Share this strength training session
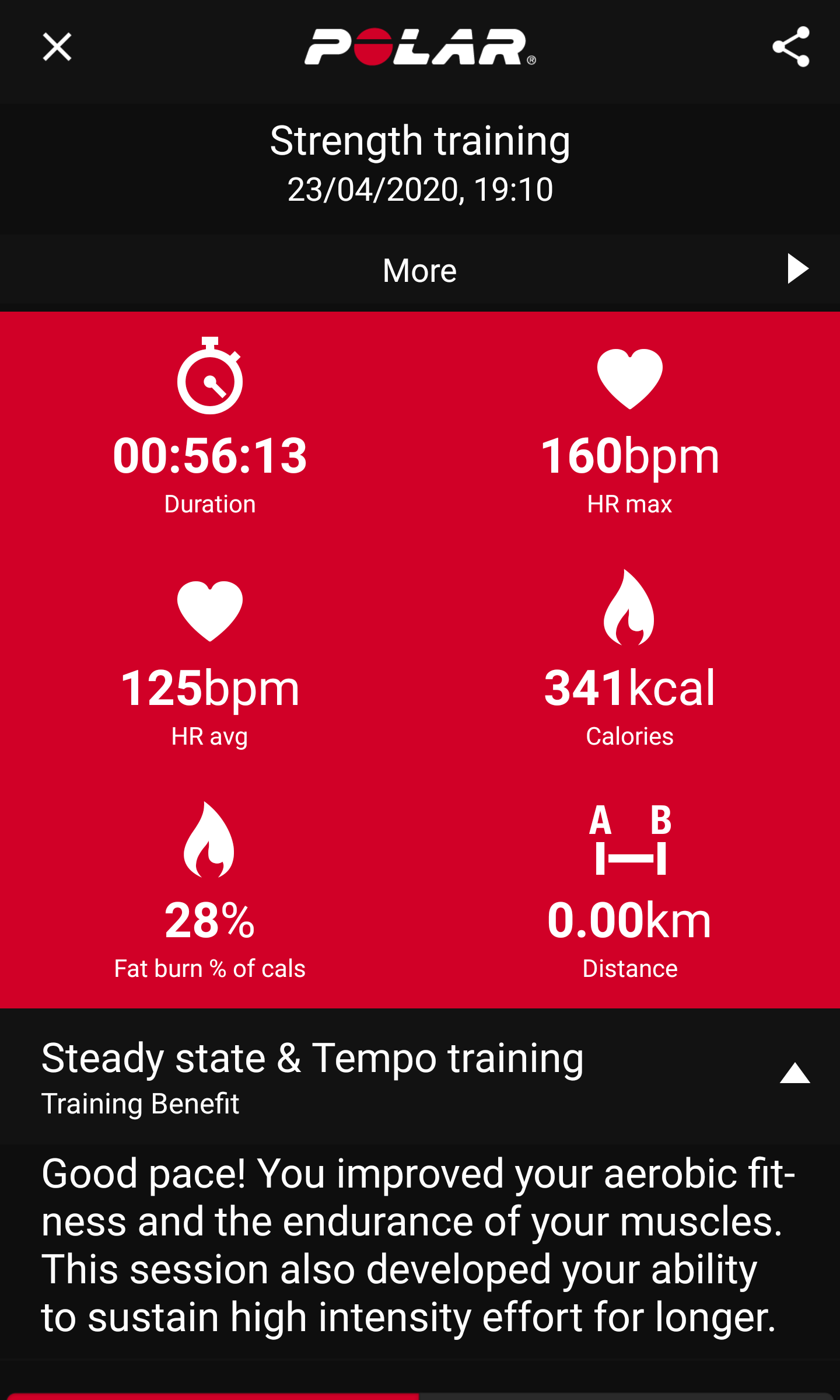840x1400 pixels. (x=790, y=47)
